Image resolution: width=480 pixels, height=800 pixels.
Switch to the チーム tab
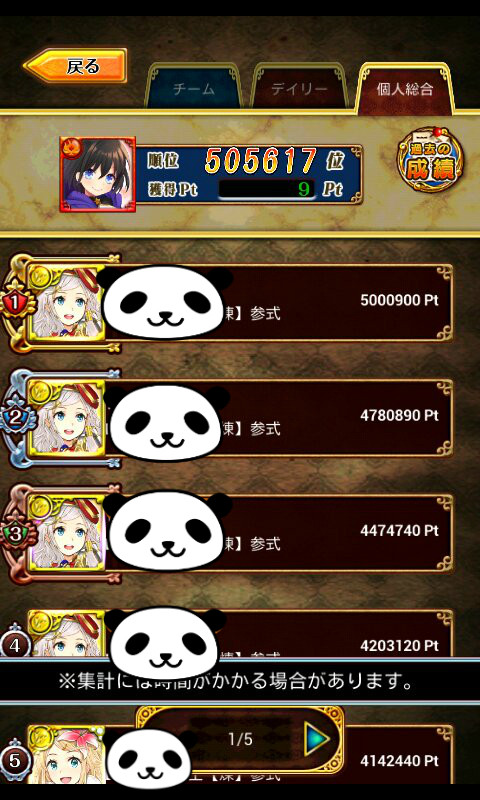click(193, 89)
